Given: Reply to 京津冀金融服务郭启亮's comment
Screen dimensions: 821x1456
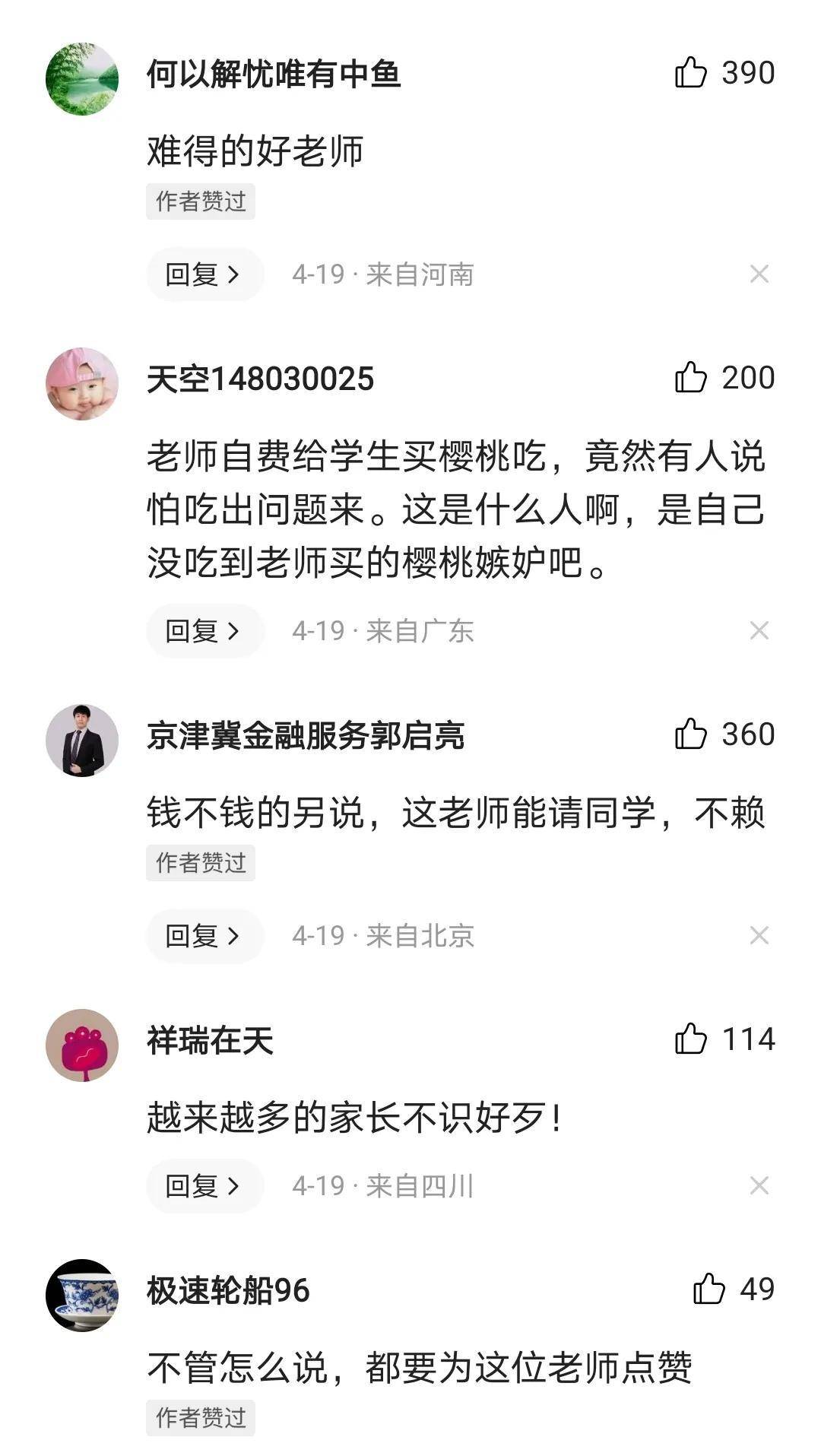Looking at the screenshot, I should coord(204,936).
